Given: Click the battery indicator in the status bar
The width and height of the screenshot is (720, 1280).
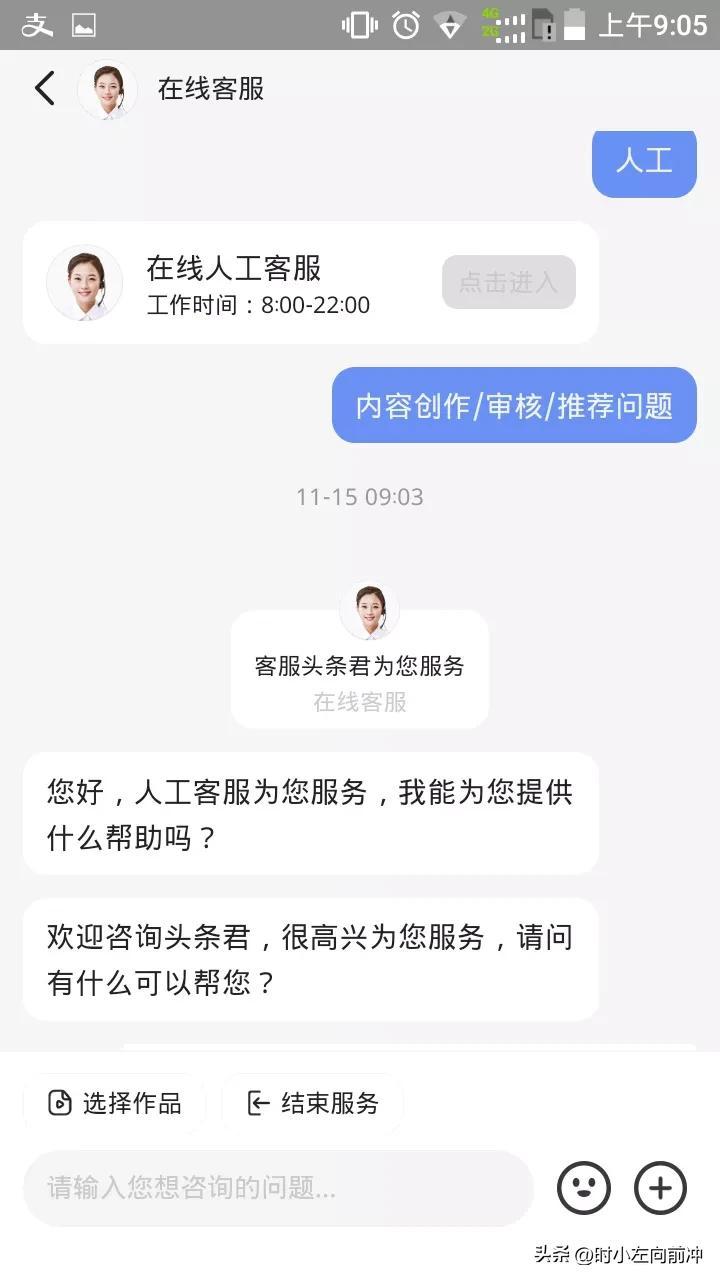Looking at the screenshot, I should pyautogui.click(x=572, y=25).
